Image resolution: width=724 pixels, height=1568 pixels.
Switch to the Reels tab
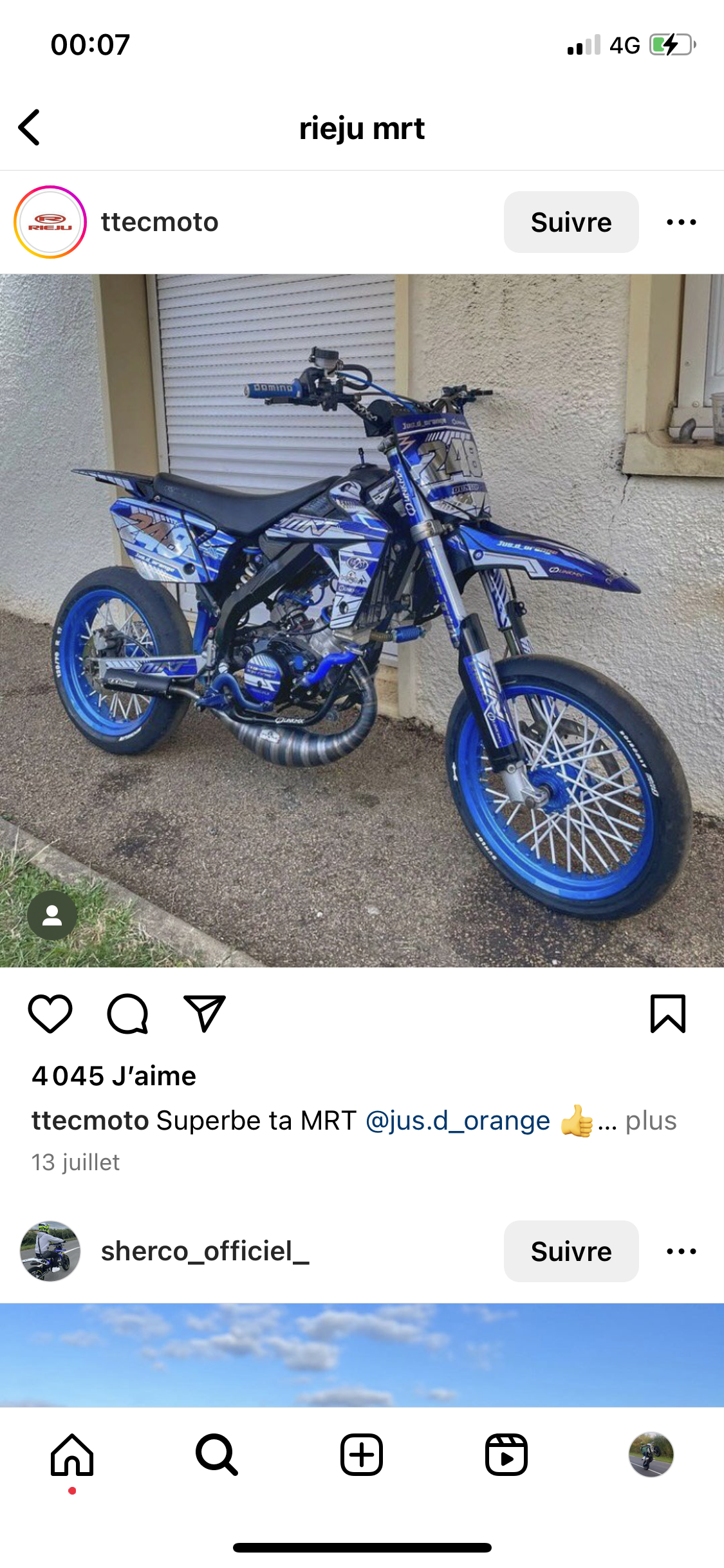506,1455
